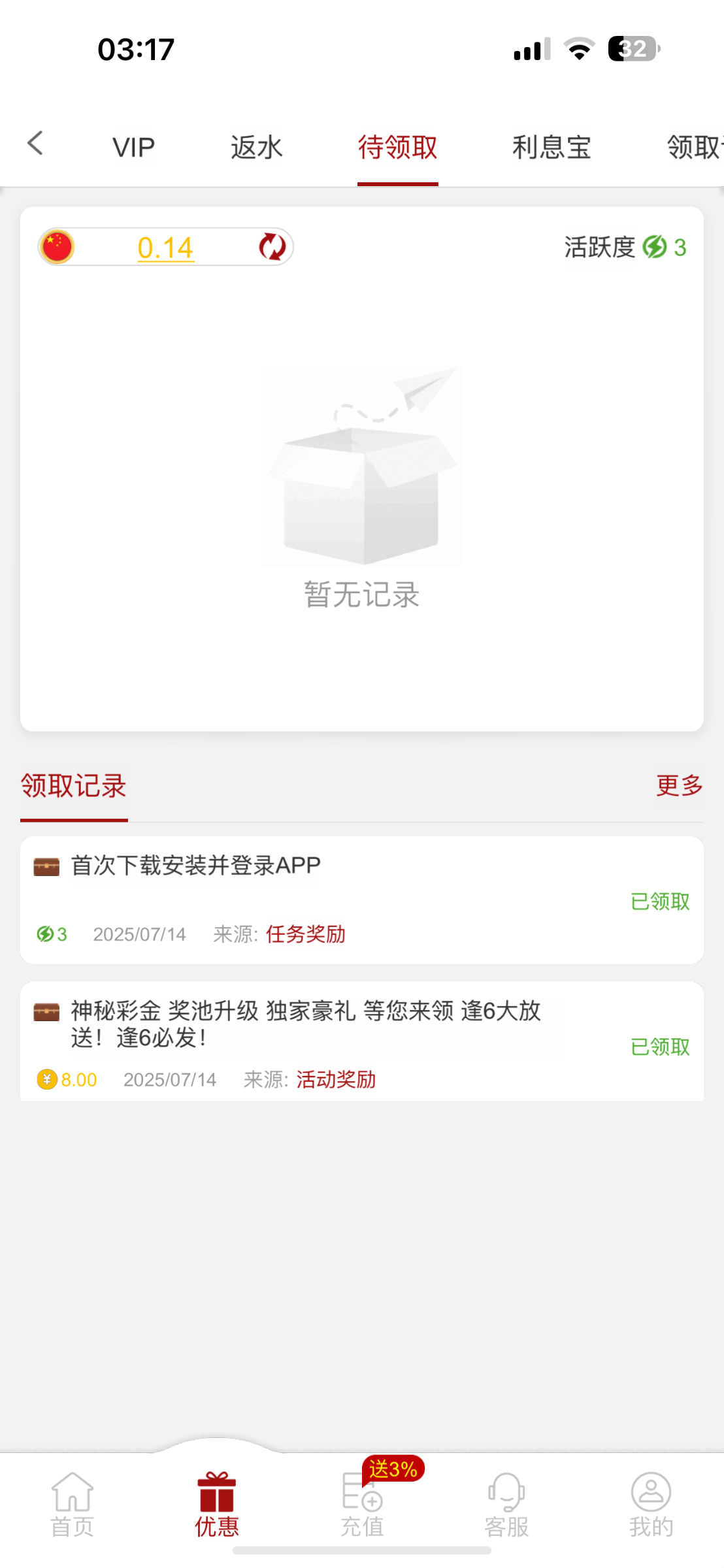Image resolution: width=724 pixels, height=1568 pixels.
Task: Open the 待领取 tab
Action: tap(398, 146)
